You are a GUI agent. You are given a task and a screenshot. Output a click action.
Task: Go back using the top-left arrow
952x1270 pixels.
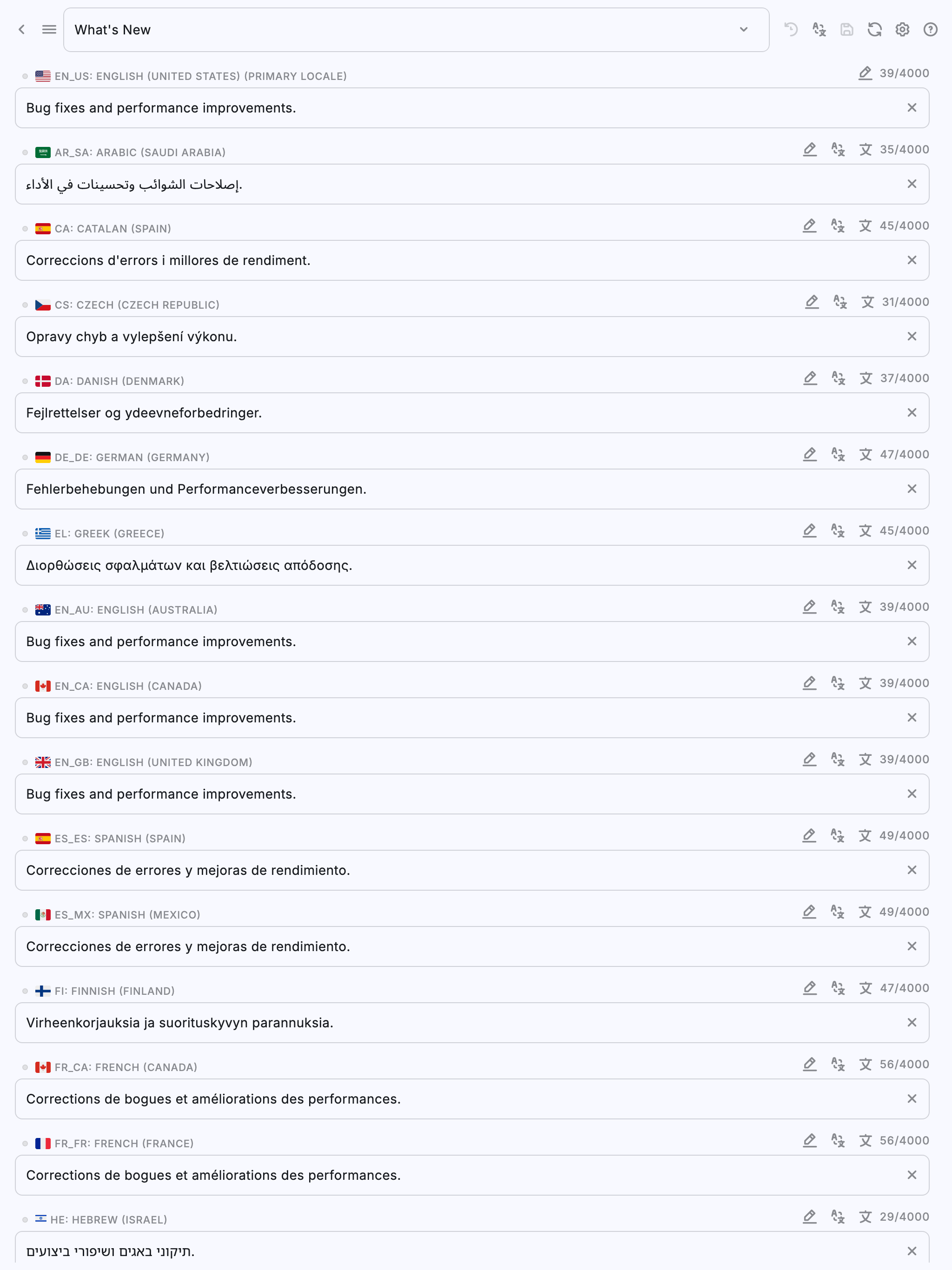tap(22, 29)
